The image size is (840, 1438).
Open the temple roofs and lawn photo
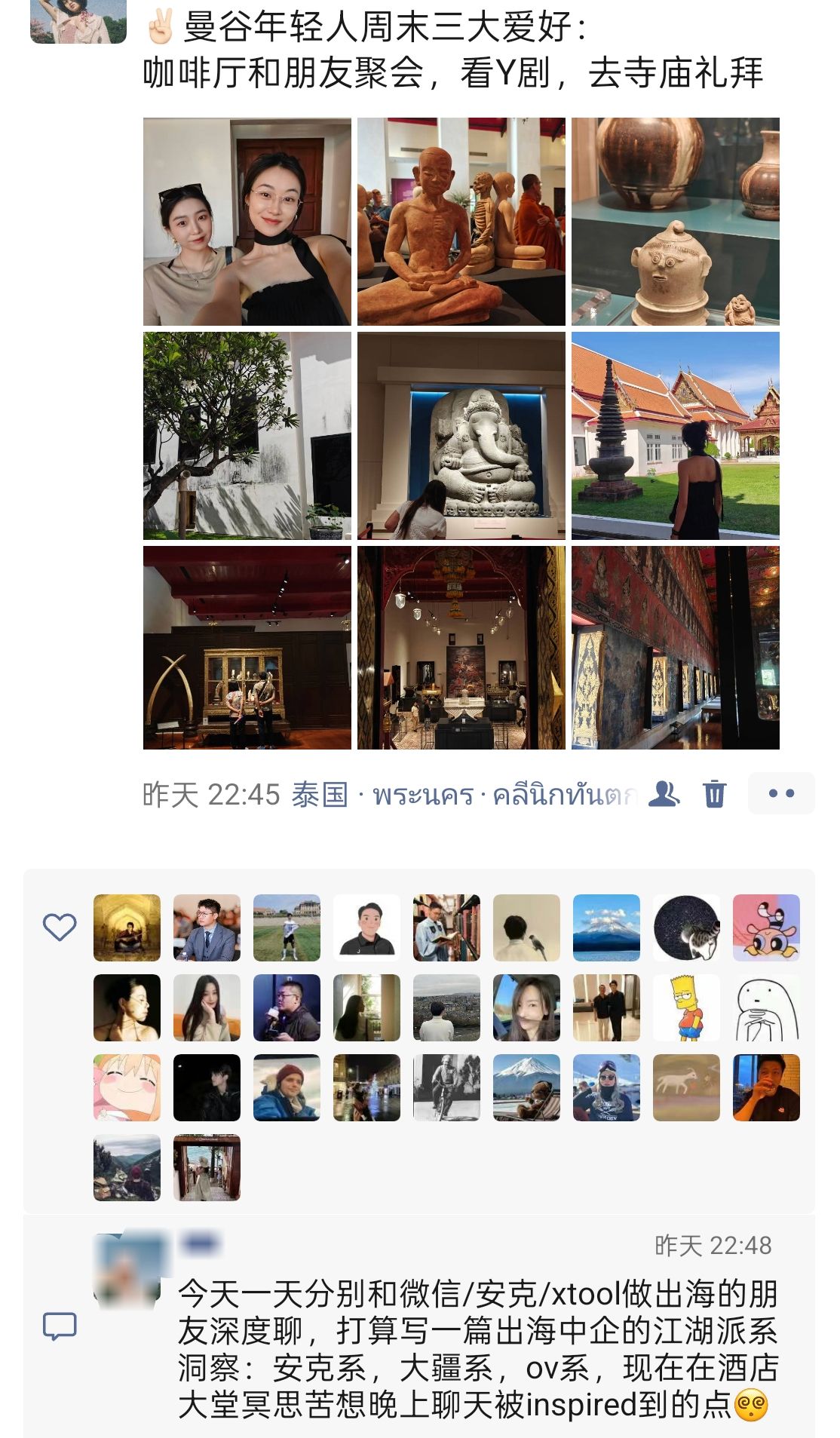[676, 436]
